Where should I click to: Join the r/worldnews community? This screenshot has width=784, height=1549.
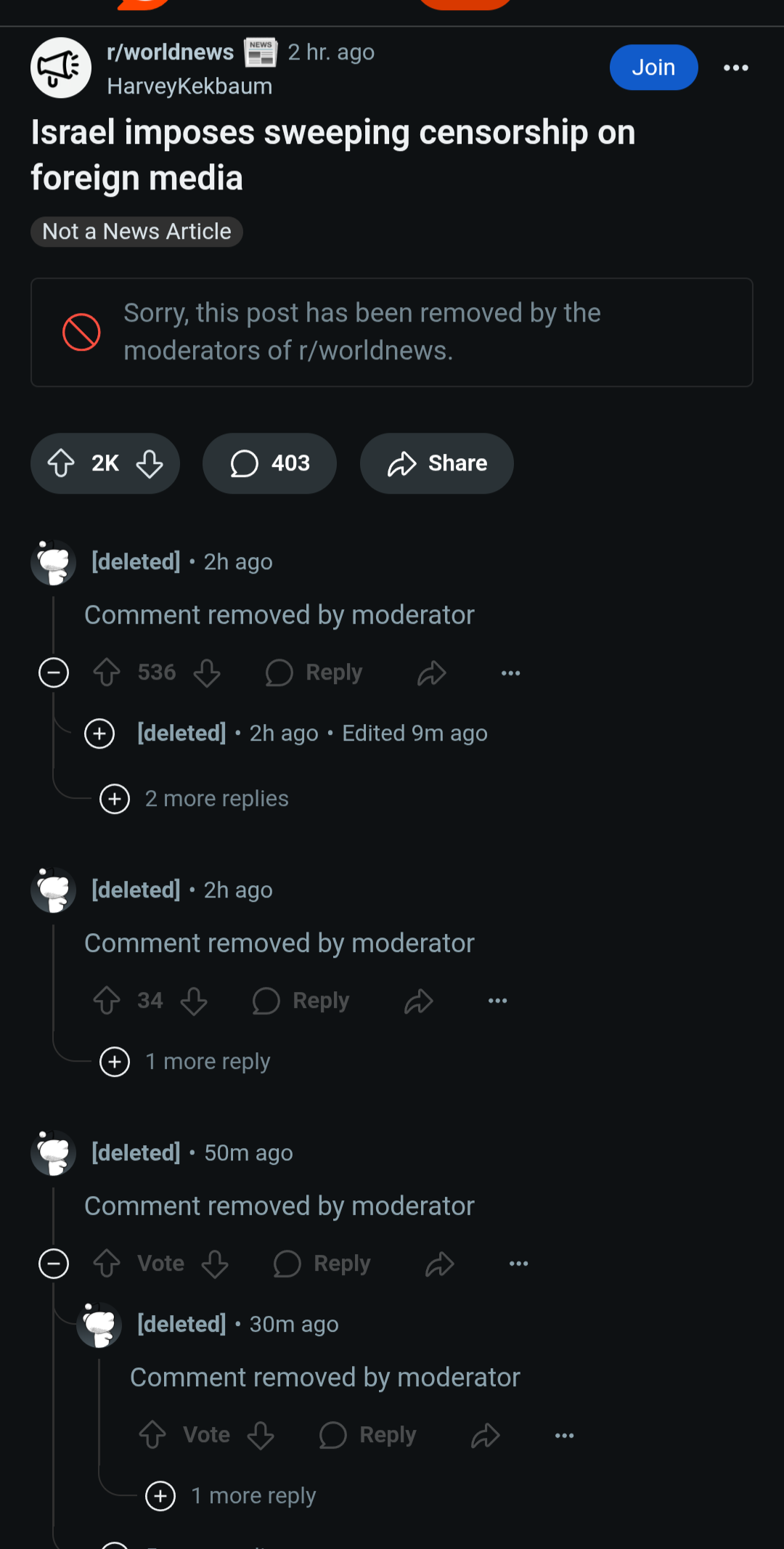point(653,68)
